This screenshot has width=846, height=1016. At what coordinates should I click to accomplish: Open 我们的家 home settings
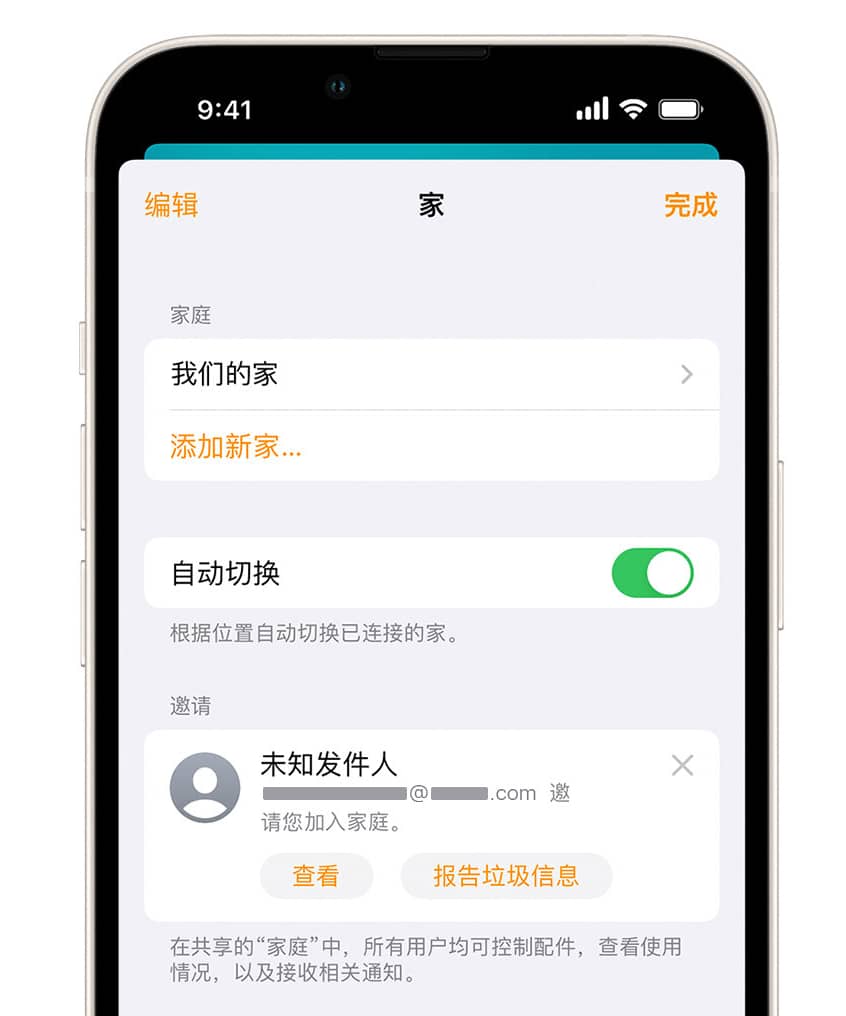[431, 375]
